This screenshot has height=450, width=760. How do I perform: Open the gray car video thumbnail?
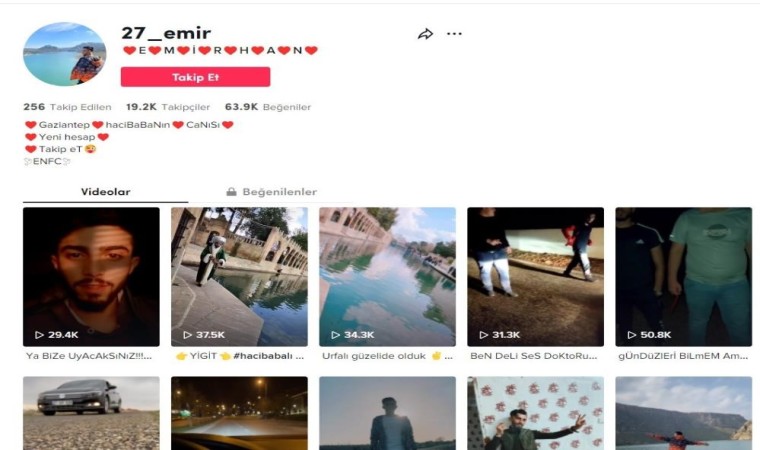pos(91,414)
